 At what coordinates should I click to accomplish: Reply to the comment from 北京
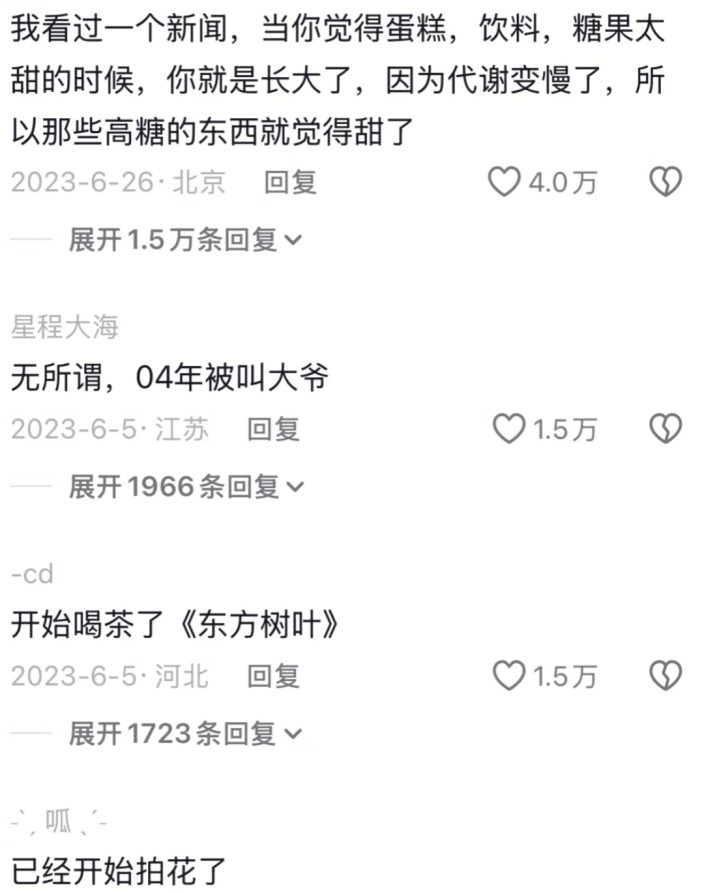(x=290, y=182)
